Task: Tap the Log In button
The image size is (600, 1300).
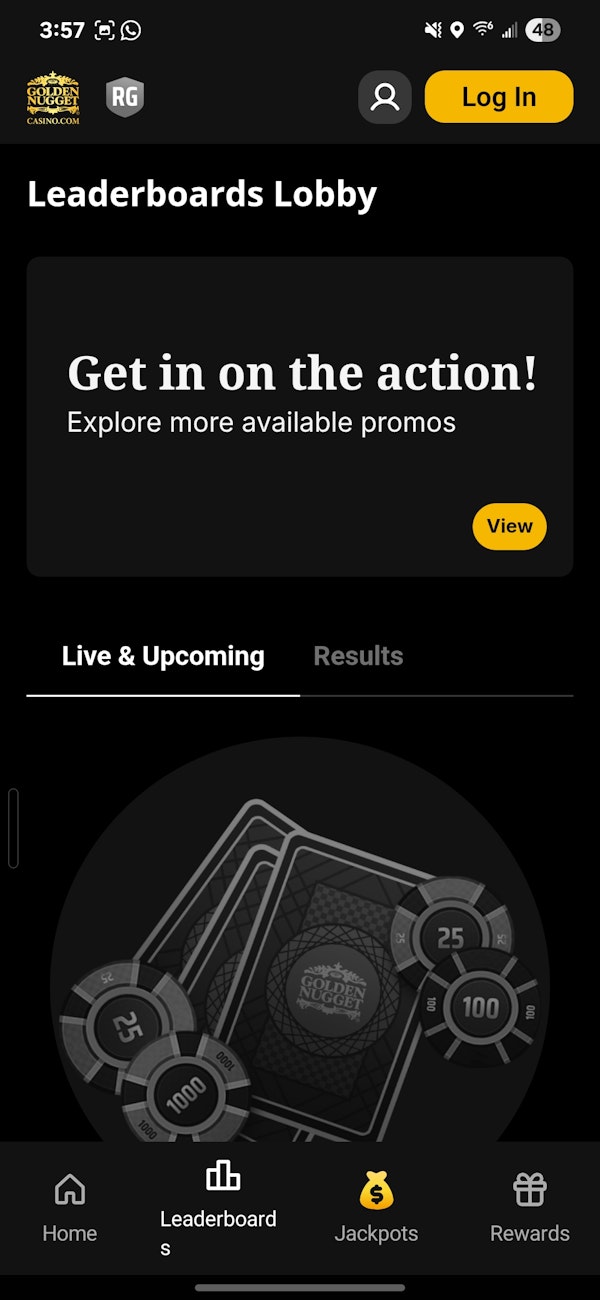Action: tap(499, 97)
